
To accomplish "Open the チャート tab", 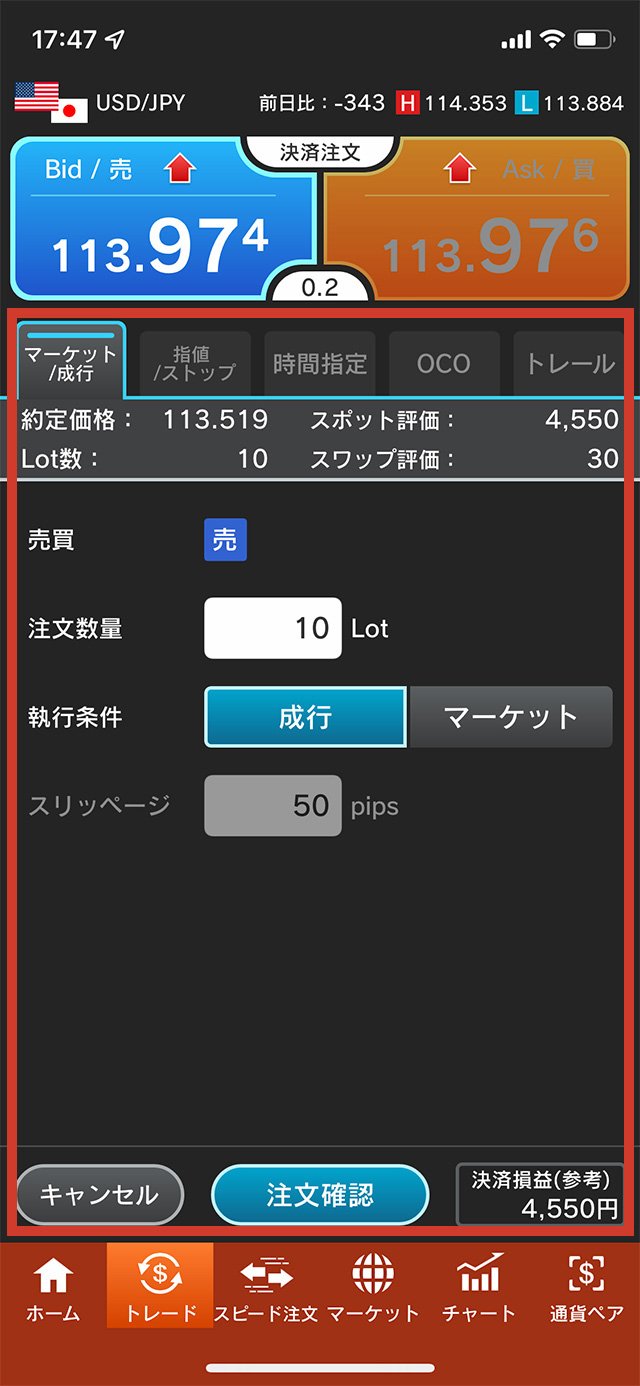I will point(479,1289).
